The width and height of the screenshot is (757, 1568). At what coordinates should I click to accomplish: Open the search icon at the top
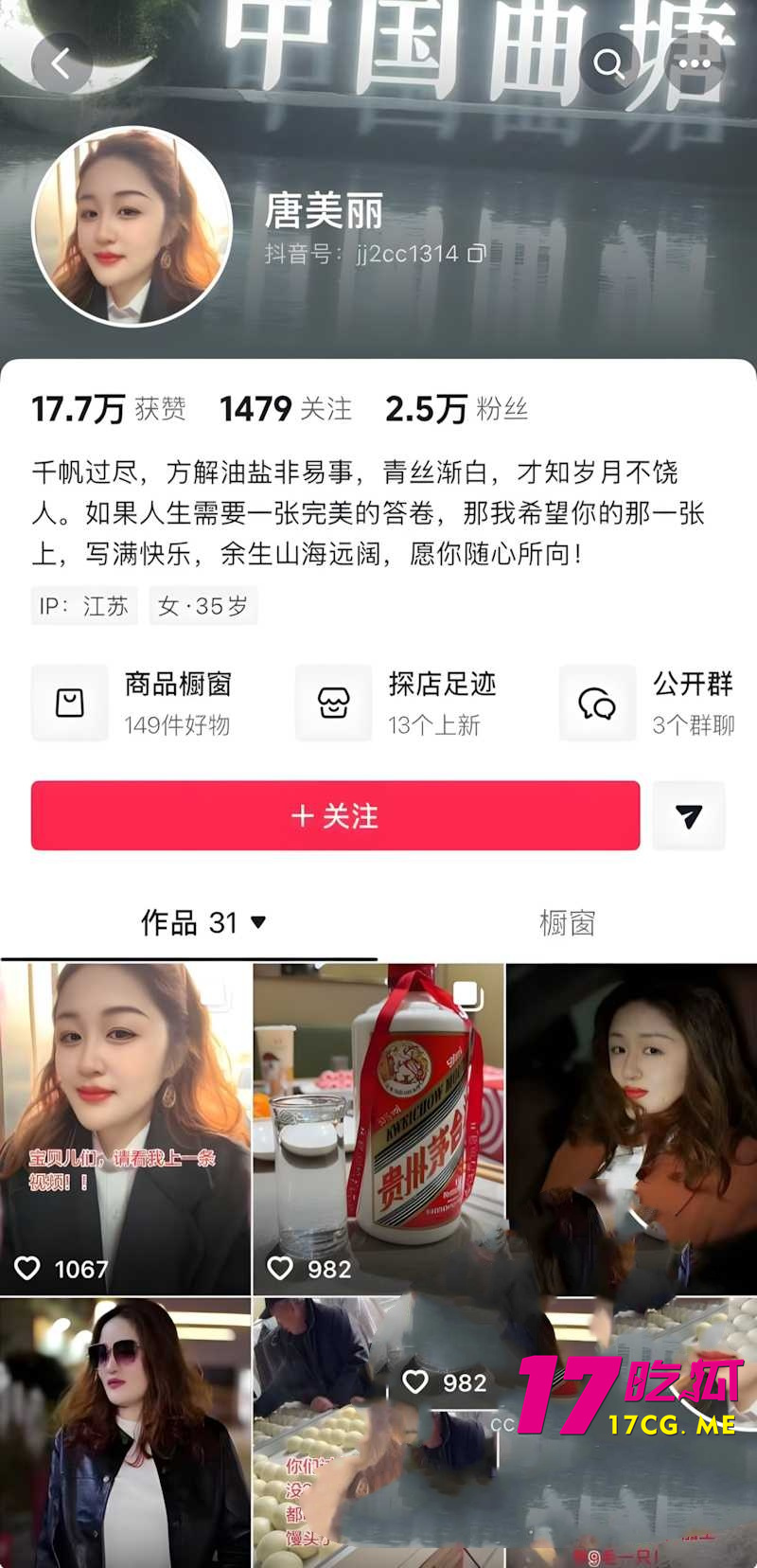(608, 63)
